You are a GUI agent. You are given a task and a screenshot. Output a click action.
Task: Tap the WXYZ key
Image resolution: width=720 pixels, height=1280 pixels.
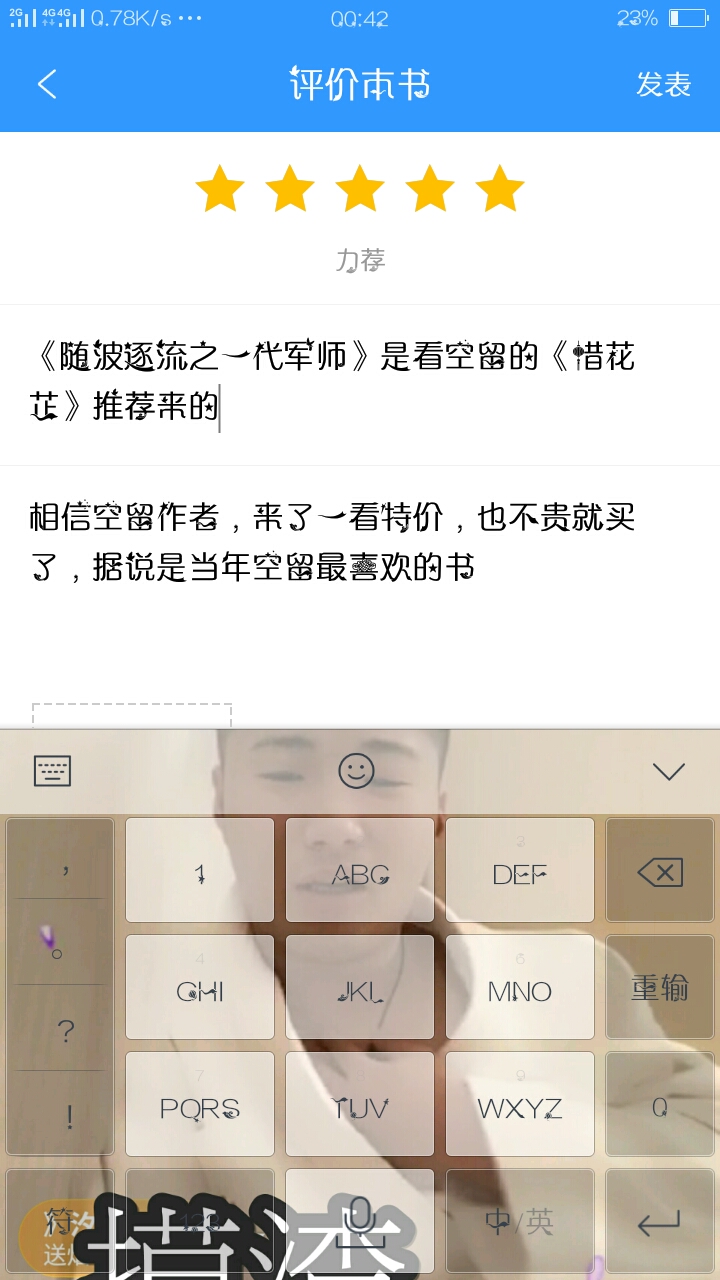coord(520,1104)
